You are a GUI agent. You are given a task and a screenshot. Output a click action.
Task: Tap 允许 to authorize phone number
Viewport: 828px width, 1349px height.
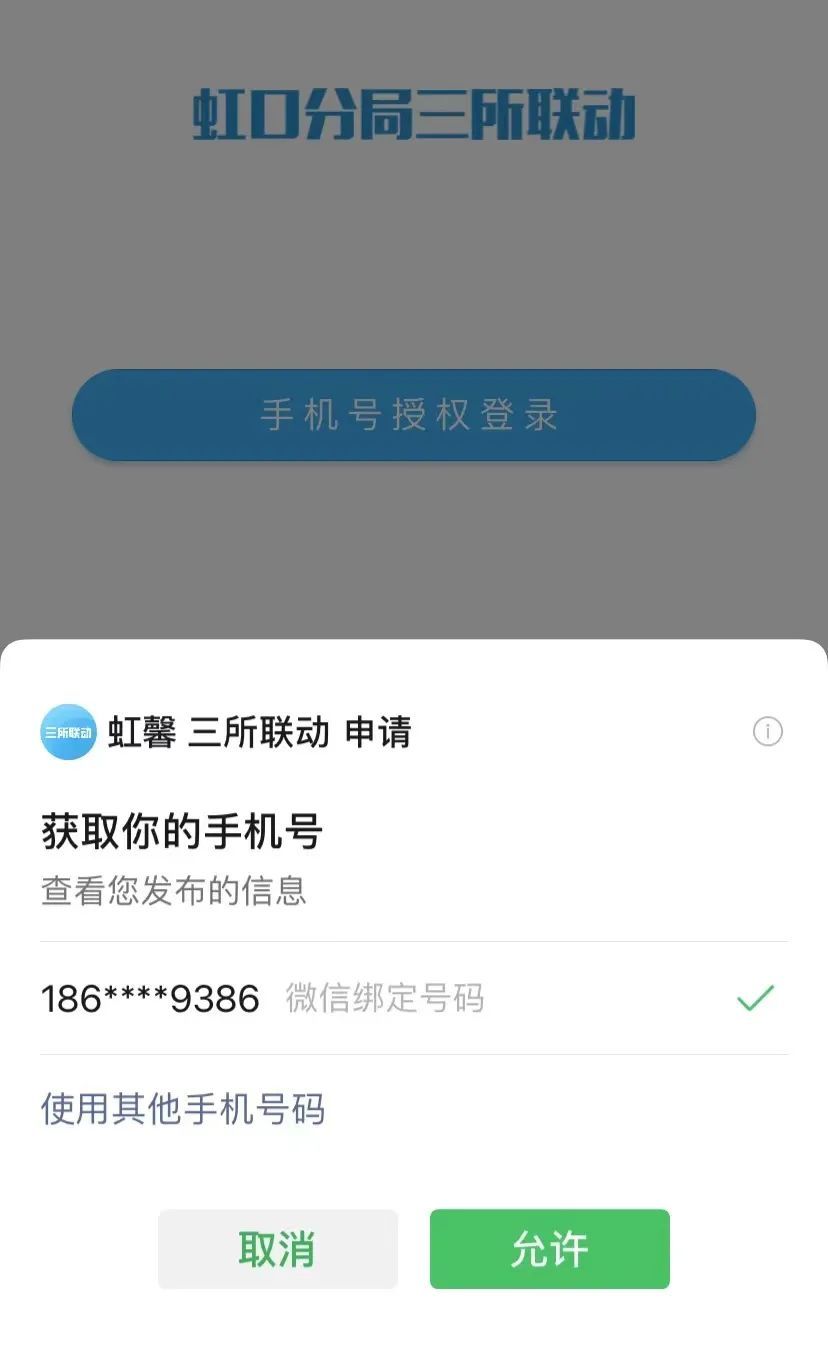549,1249
